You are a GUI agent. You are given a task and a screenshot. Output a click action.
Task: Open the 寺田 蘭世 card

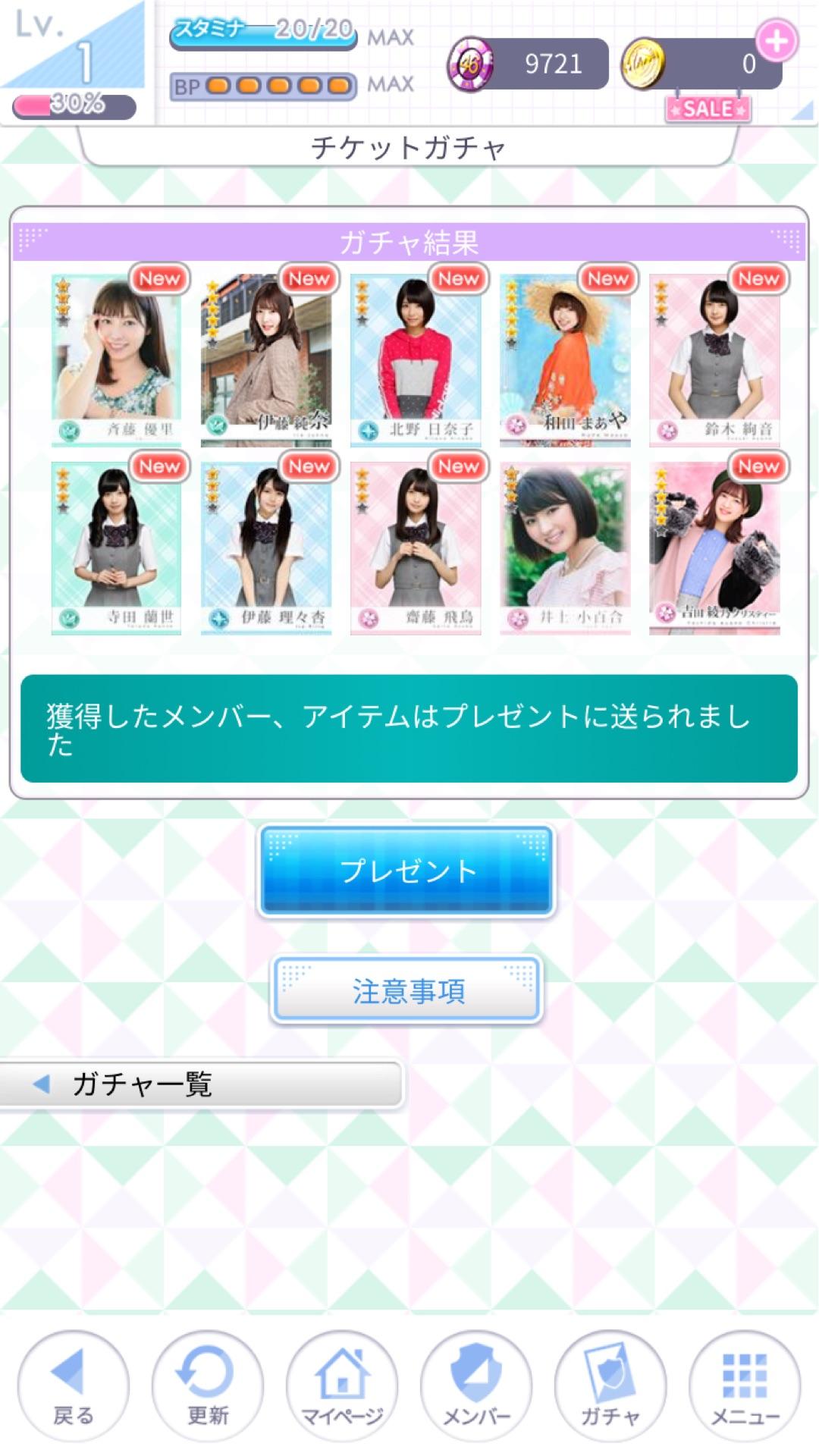click(116, 548)
